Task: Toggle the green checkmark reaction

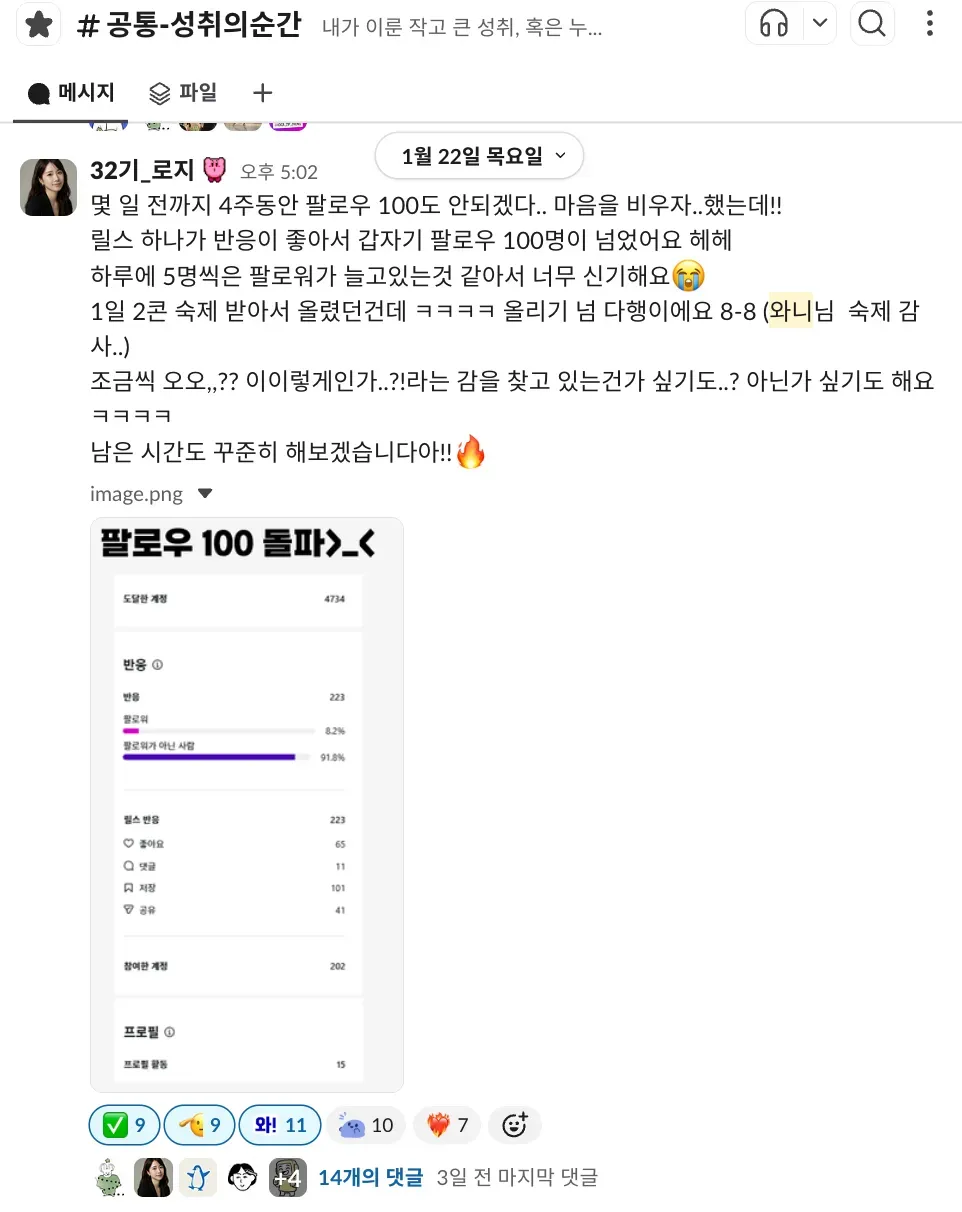Action: tap(124, 1125)
